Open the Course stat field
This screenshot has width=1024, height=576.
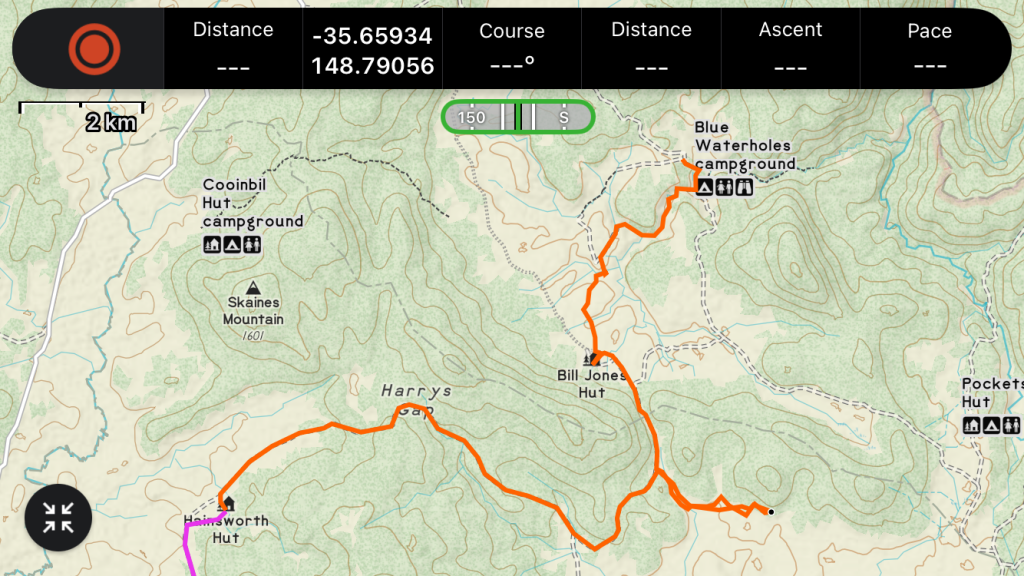[x=511, y=48]
